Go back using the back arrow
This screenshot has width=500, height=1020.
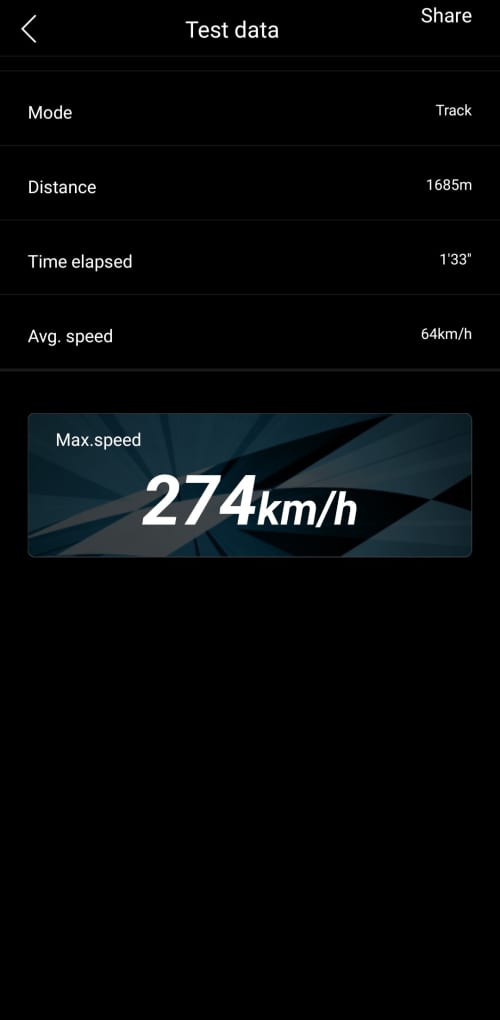[x=29, y=30]
